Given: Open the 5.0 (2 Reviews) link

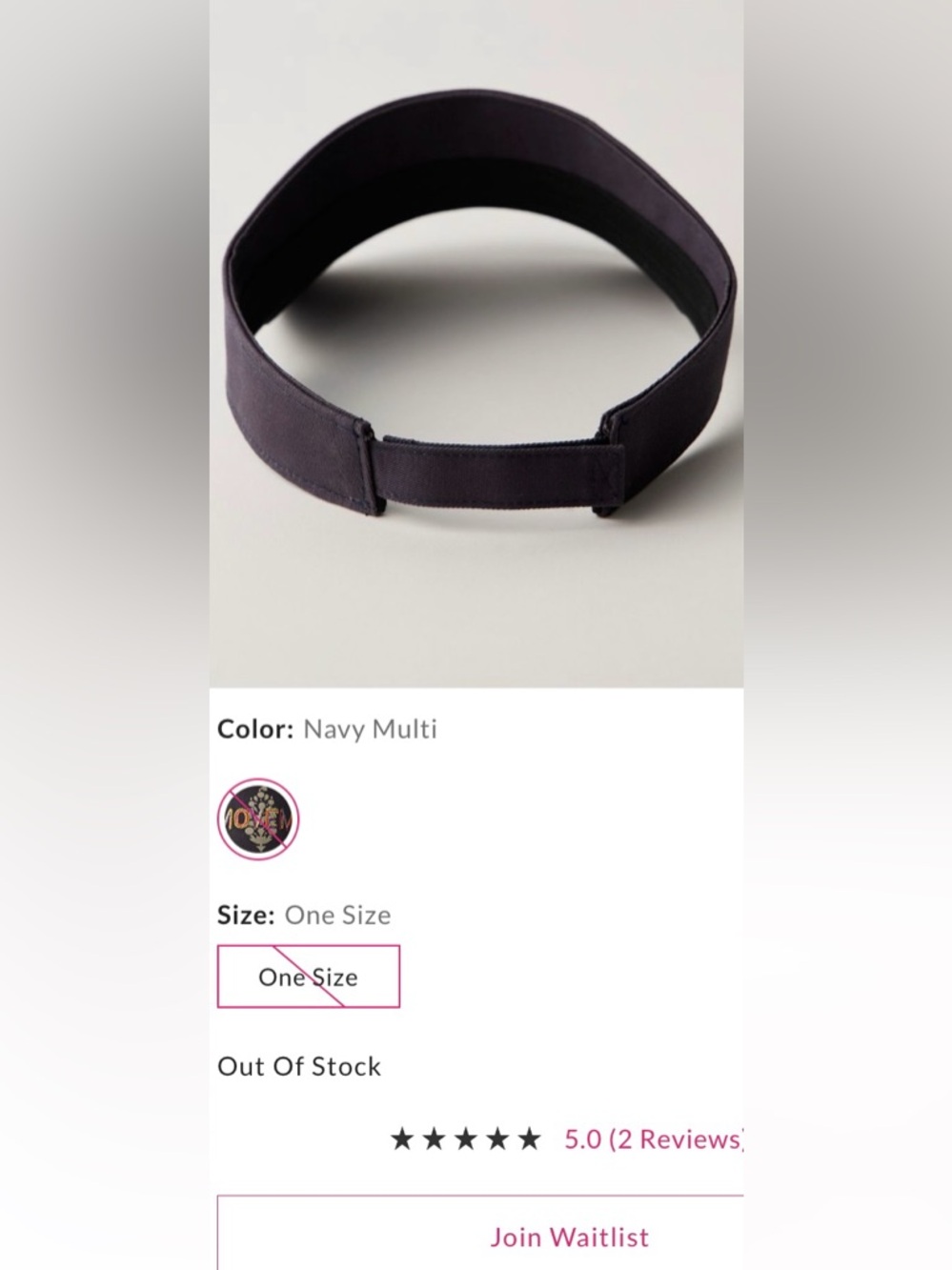Looking at the screenshot, I should pyautogui.click(x=652, y=1139).
